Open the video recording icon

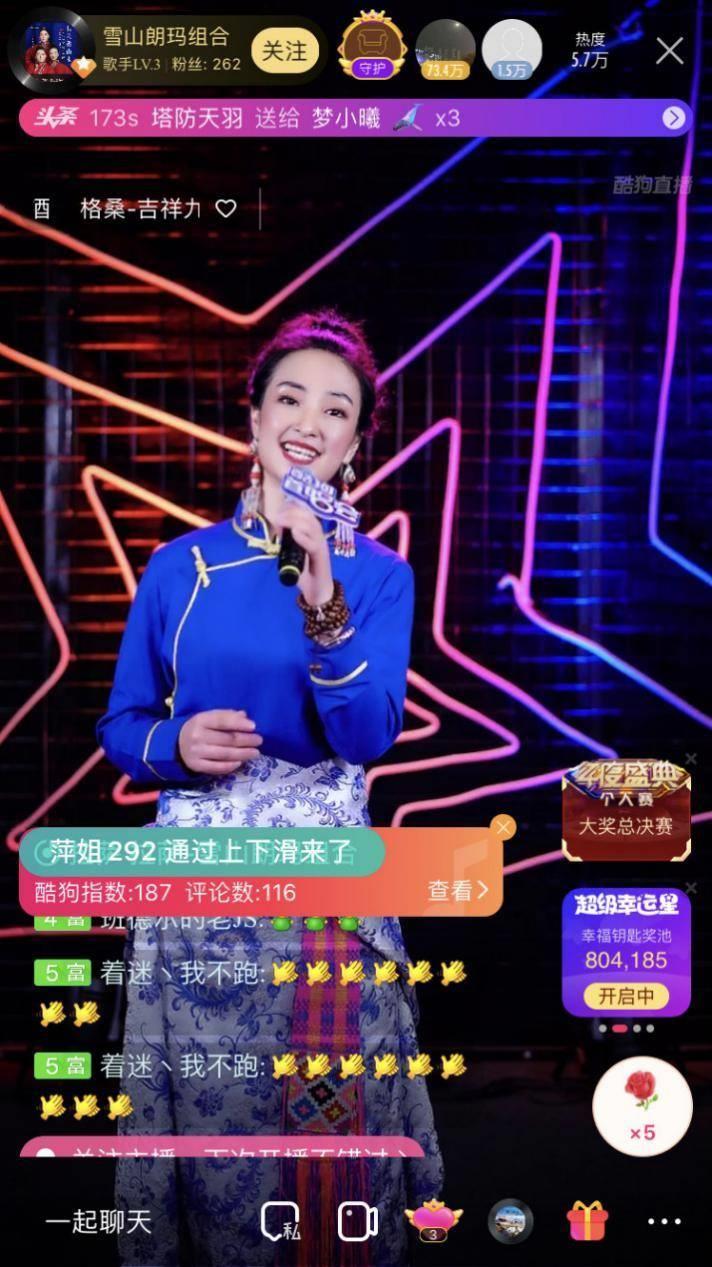click(x=357, y=1221)
